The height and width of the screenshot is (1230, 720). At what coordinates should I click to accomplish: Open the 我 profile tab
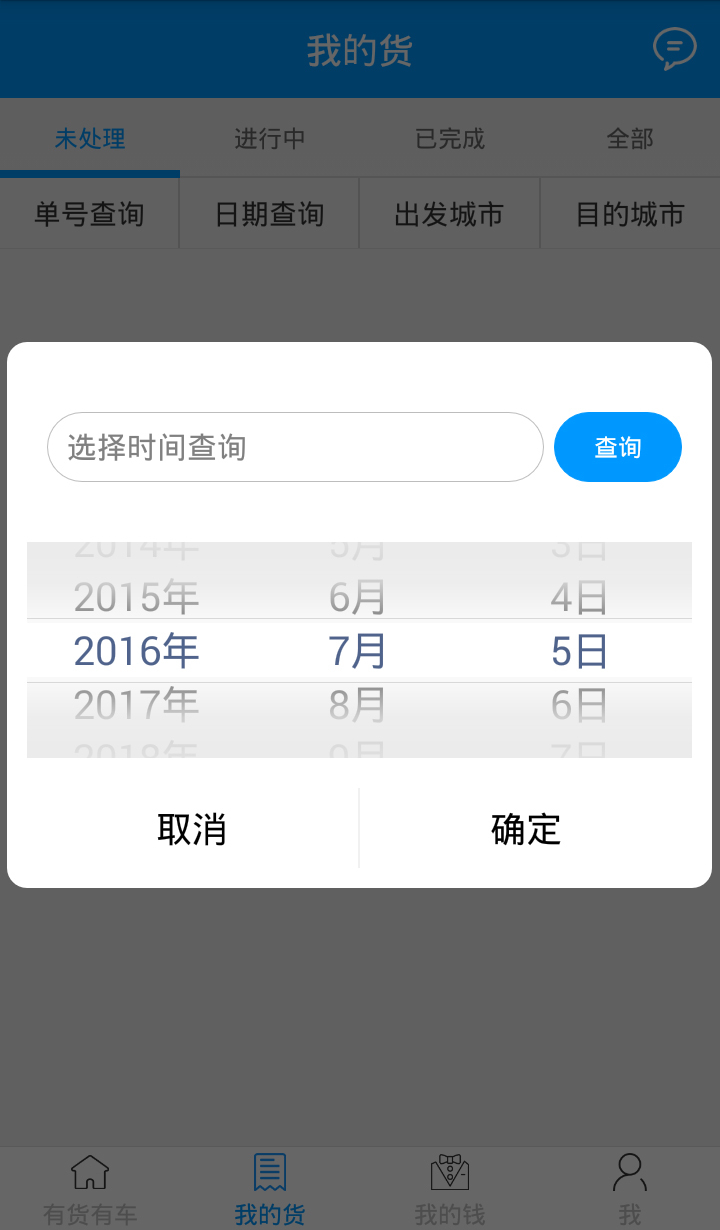point(630,1188)
